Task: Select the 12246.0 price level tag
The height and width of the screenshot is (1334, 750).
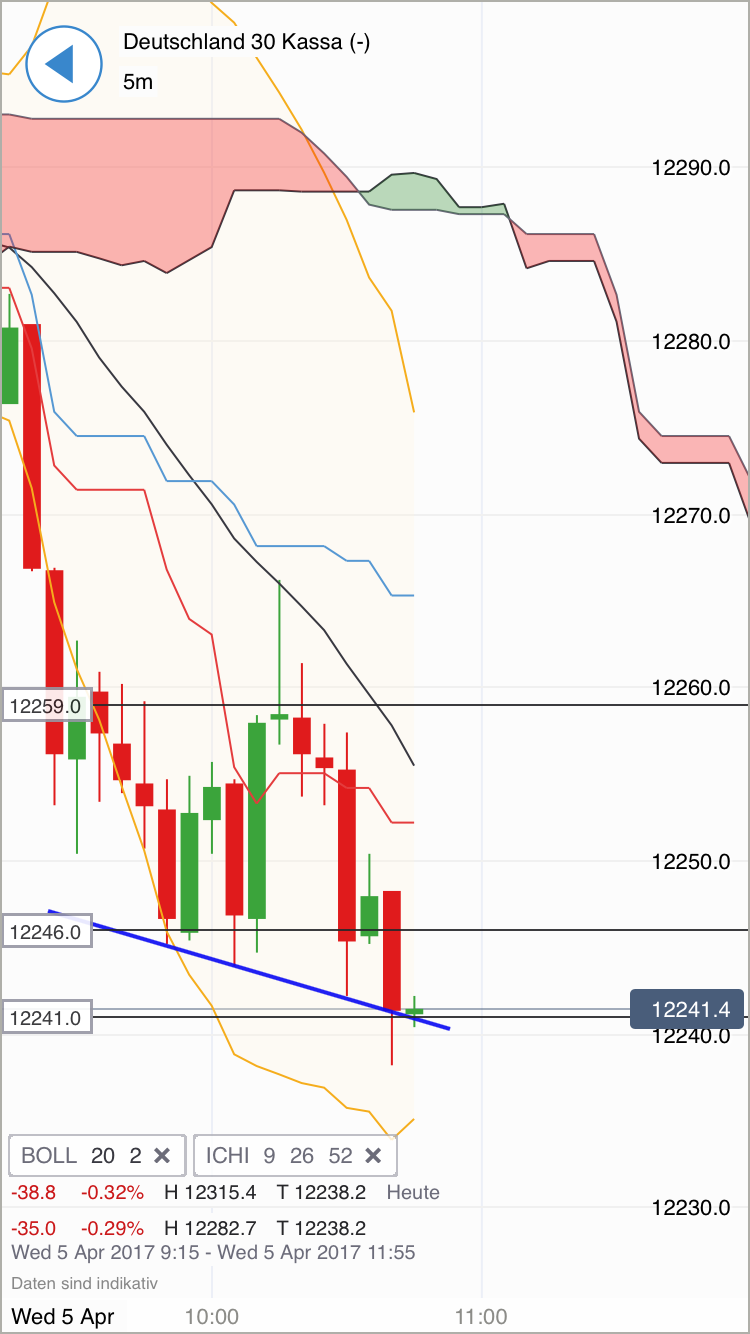Action: tap(45, 931)
